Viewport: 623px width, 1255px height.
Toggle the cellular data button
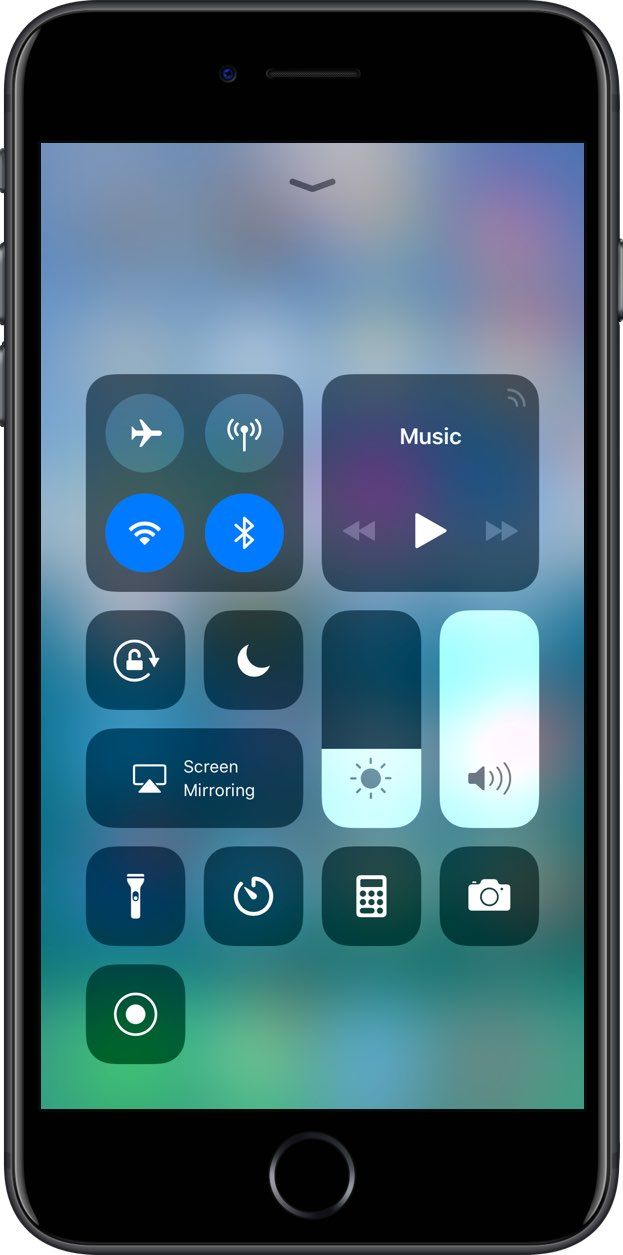click(244, 433)
